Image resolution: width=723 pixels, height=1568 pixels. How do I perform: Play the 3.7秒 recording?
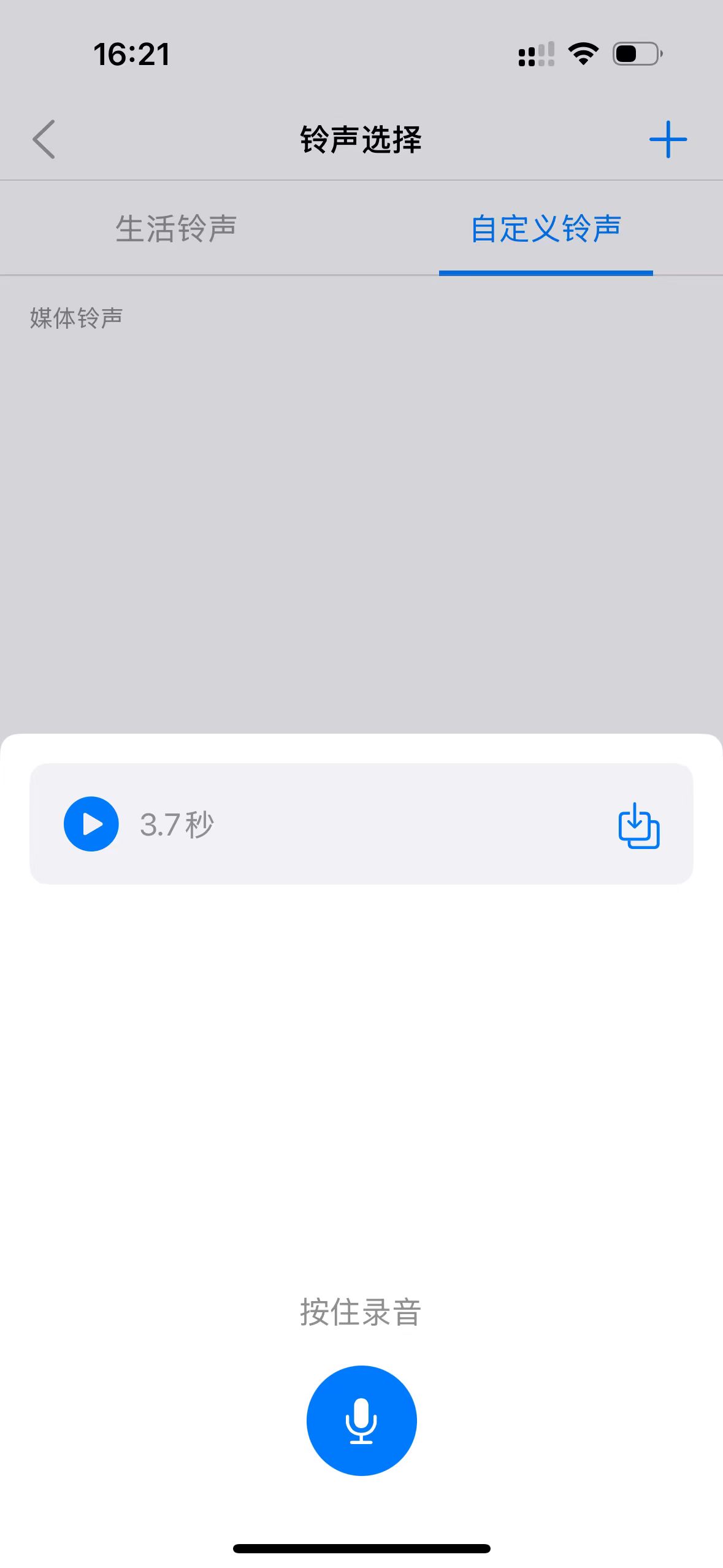click(91, 824)
